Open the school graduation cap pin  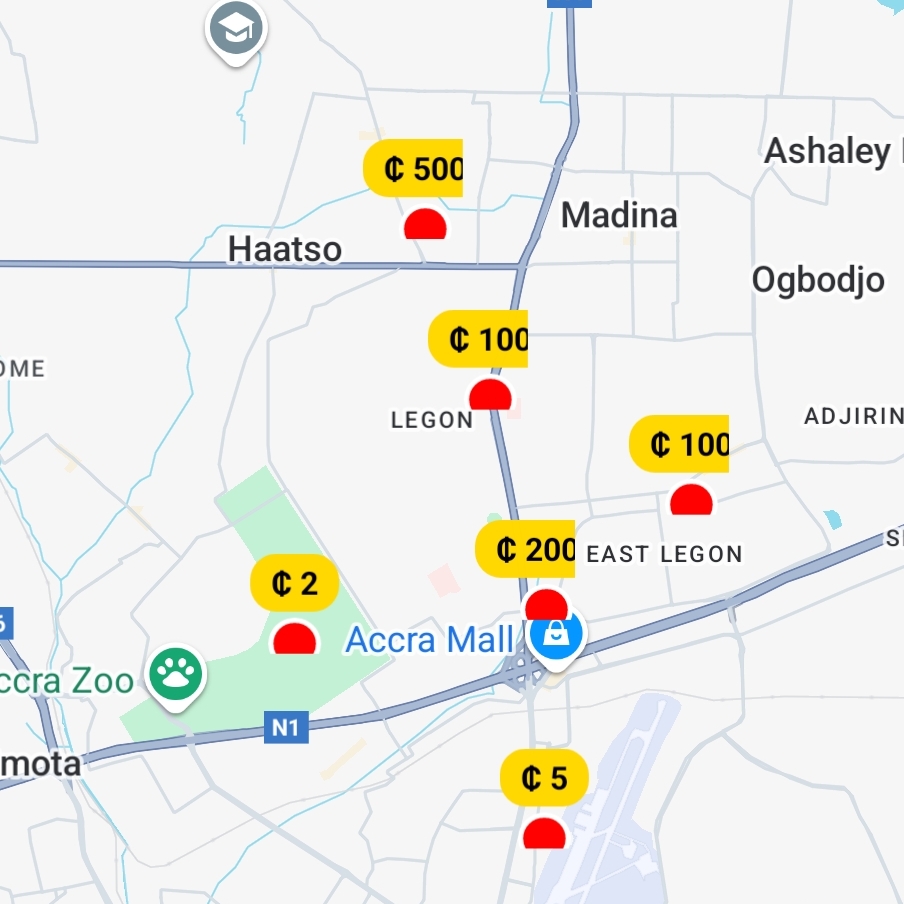(x=236, y=29)
